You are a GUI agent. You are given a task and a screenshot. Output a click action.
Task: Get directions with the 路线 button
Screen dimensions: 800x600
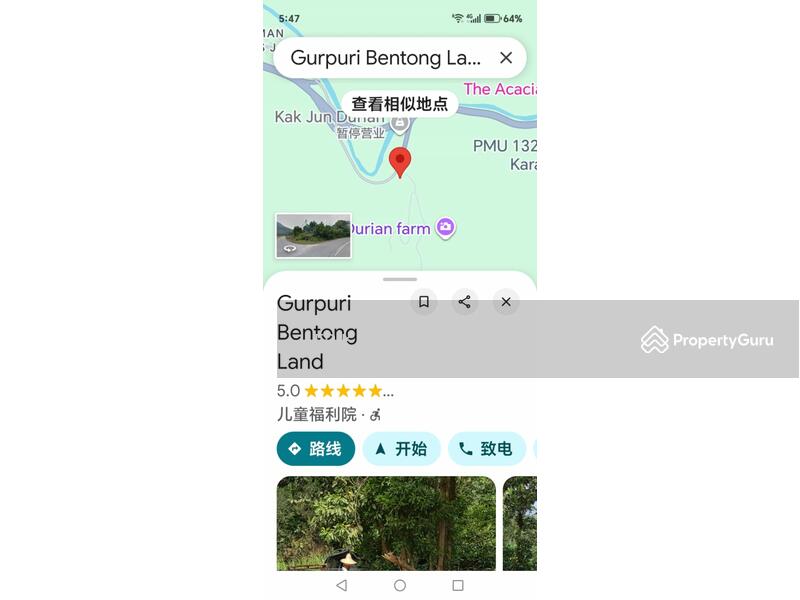[x=315, y=449]
